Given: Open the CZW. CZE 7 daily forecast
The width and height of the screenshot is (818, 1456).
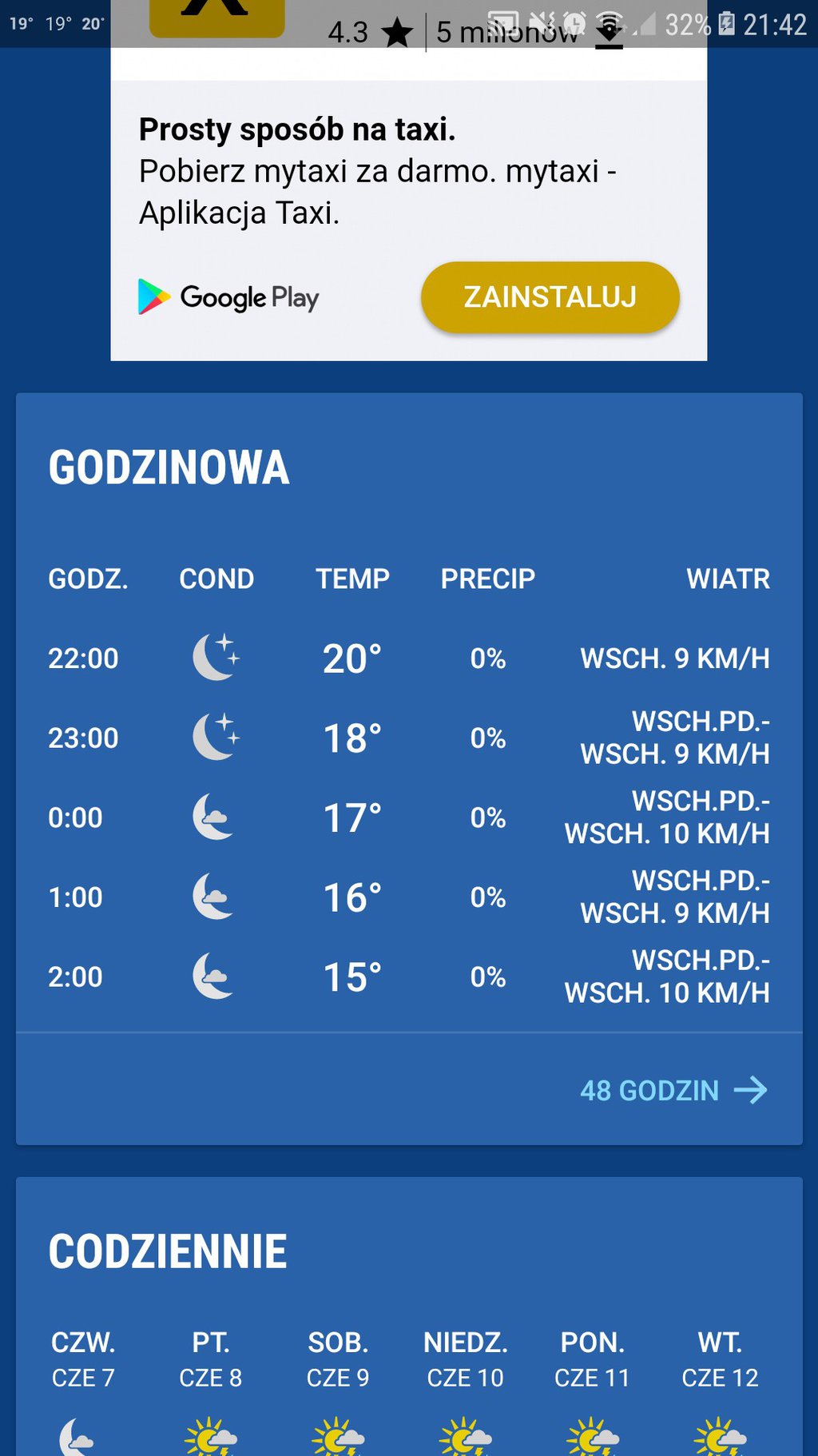Looking at the screenshot, I should click(x=83, y=1390).
